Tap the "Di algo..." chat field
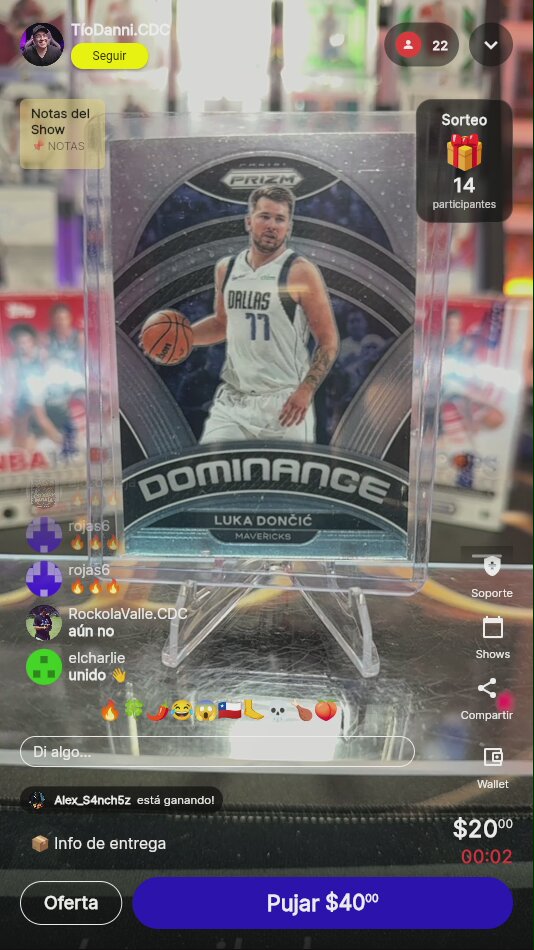The width and height of the screenshot is (534, 950). point(217,752)
